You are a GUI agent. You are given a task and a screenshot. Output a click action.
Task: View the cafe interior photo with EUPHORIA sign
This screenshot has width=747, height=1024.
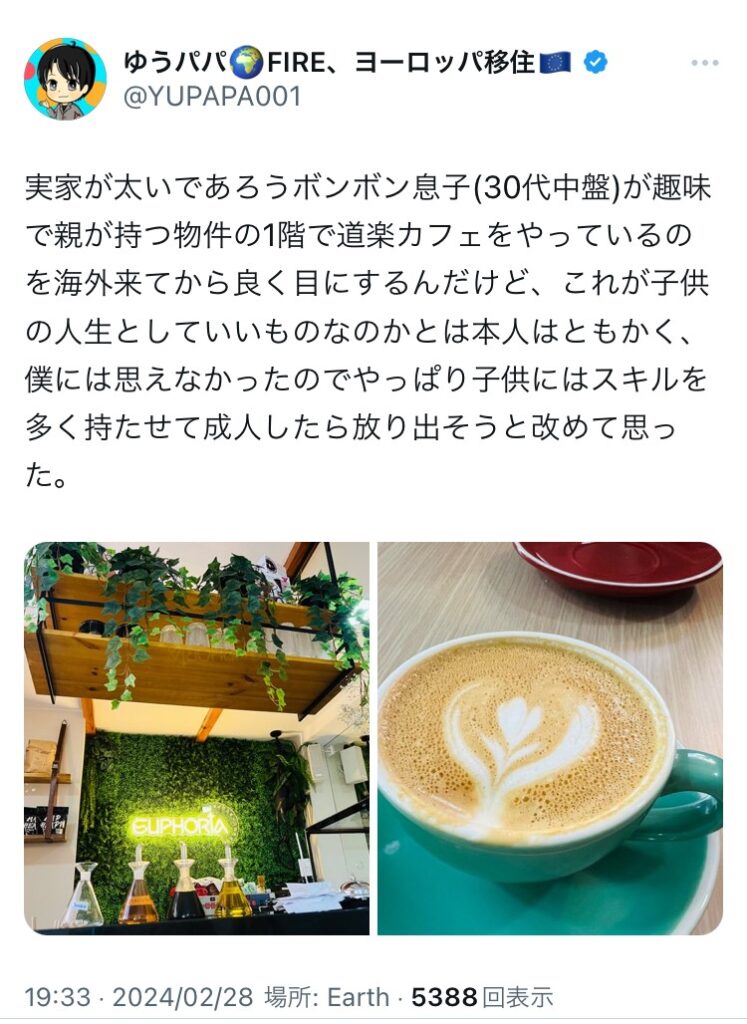pyautogui.click(x=197, y=738)
